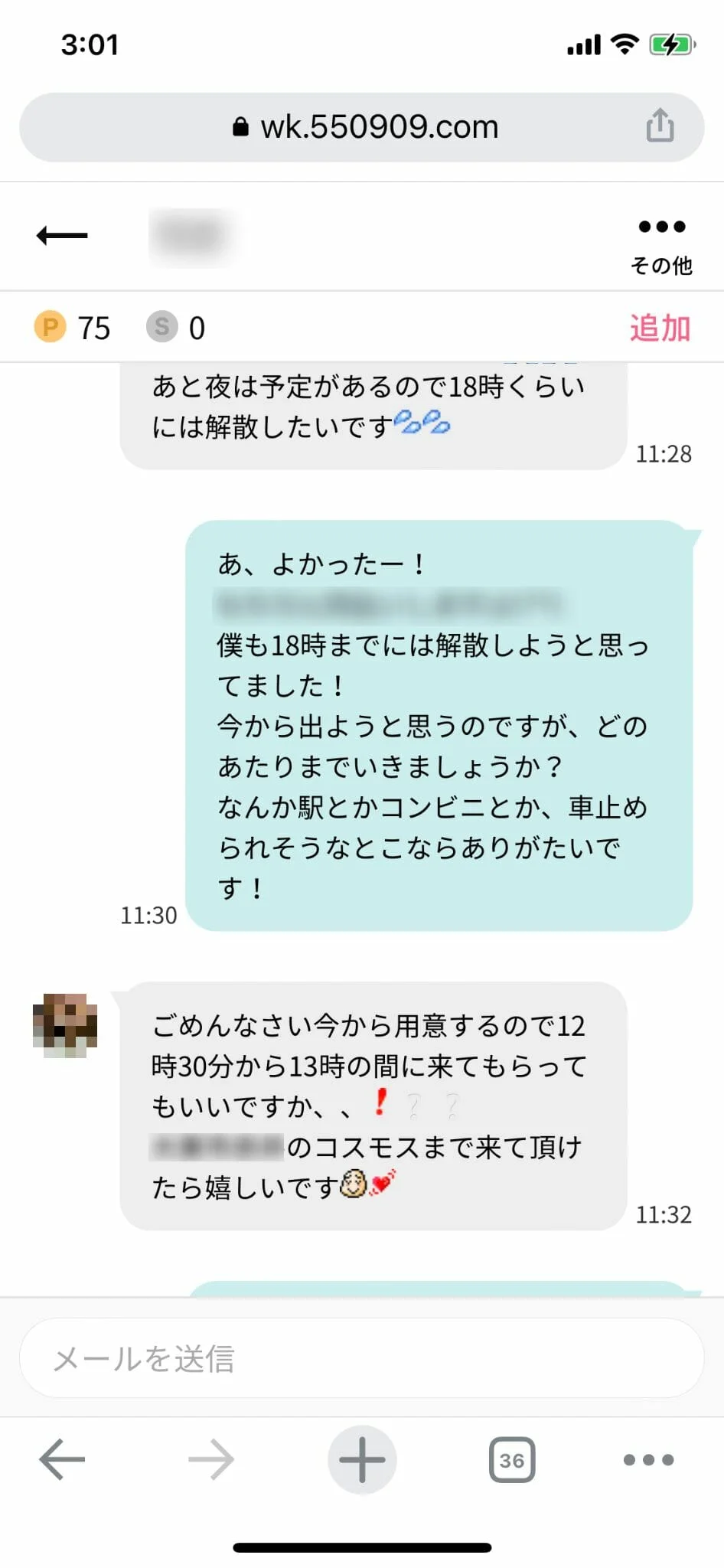Image resolution: width=724 pixels, height=1568 pixels.
Task: Tap the forward navigation arrow
Action: point(212,1459)
